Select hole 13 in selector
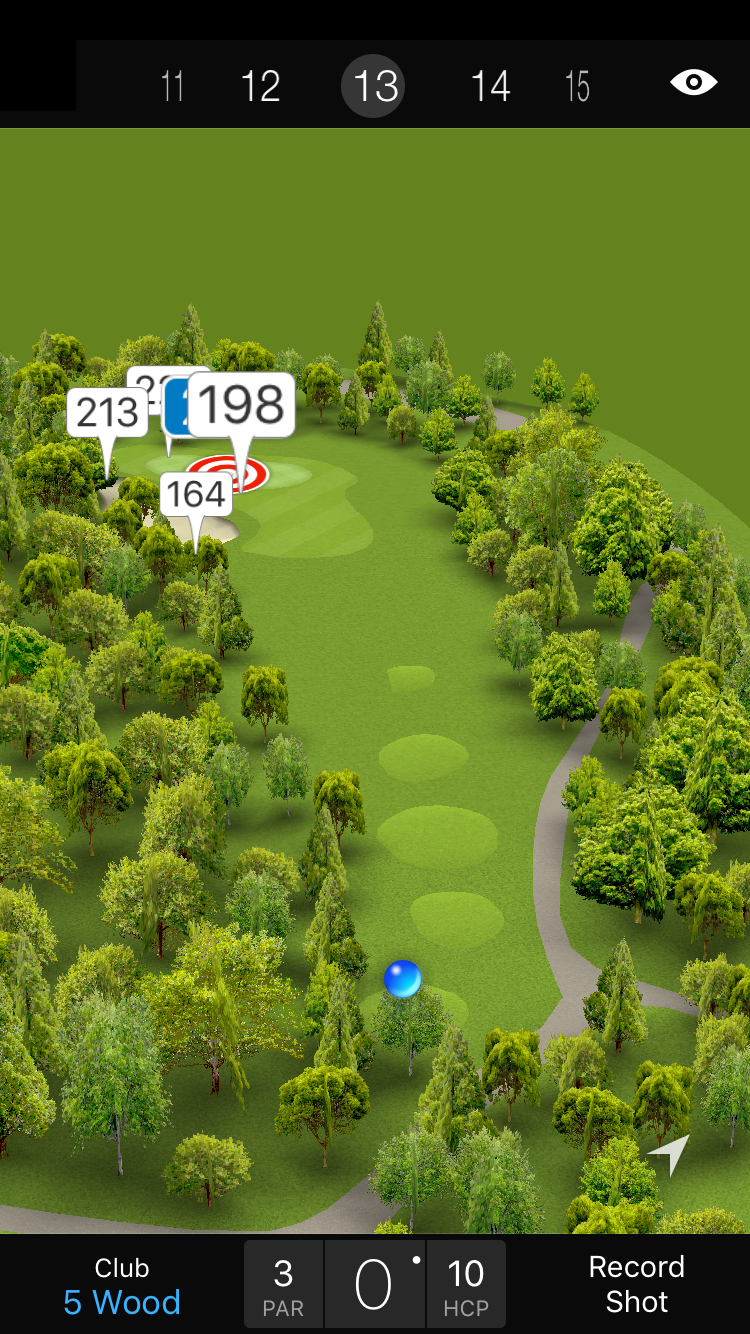Viewport: 750px width, 1334px height. (376, 87)
